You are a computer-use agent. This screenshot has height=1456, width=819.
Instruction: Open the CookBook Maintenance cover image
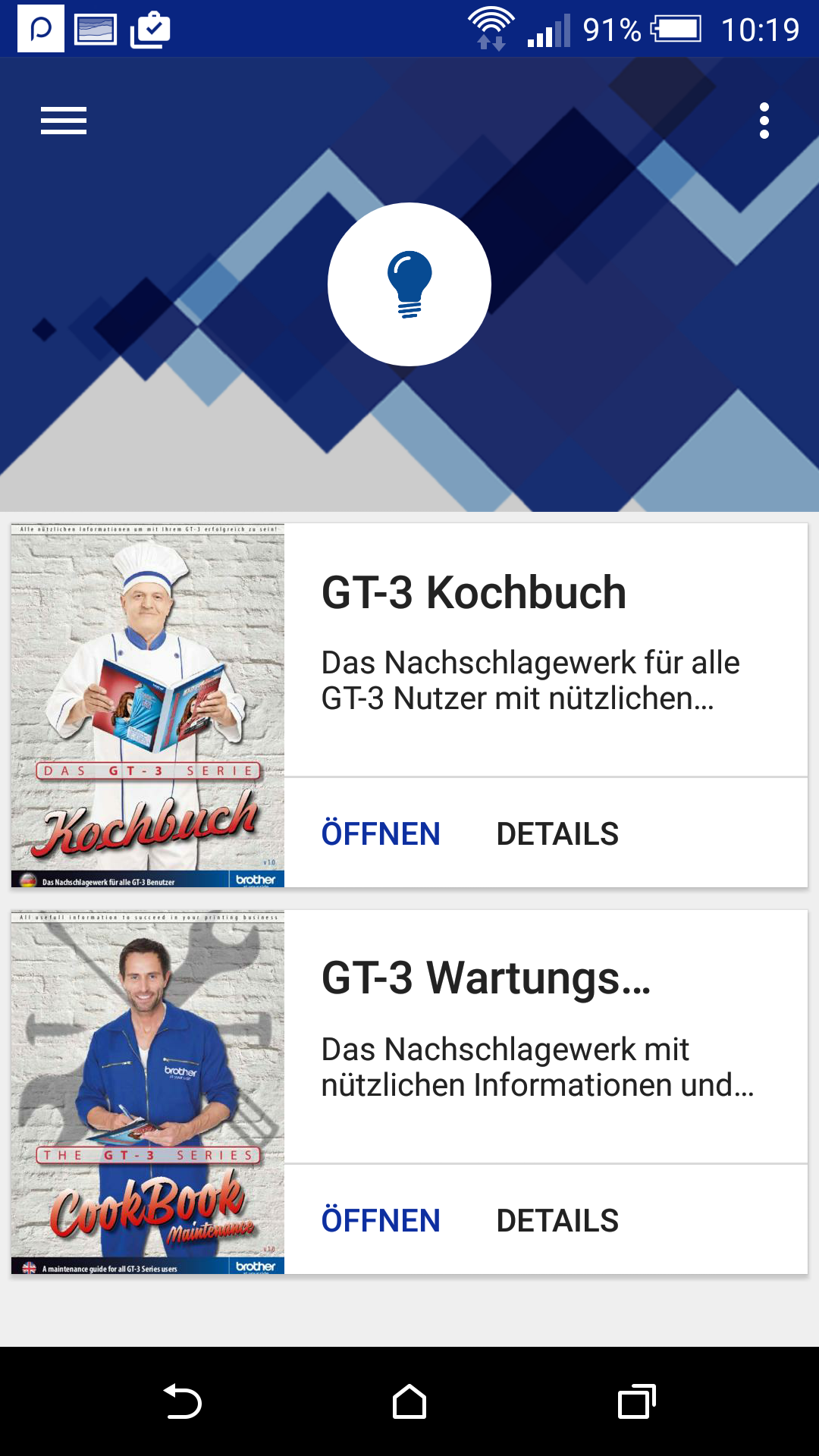point(148,1092)
